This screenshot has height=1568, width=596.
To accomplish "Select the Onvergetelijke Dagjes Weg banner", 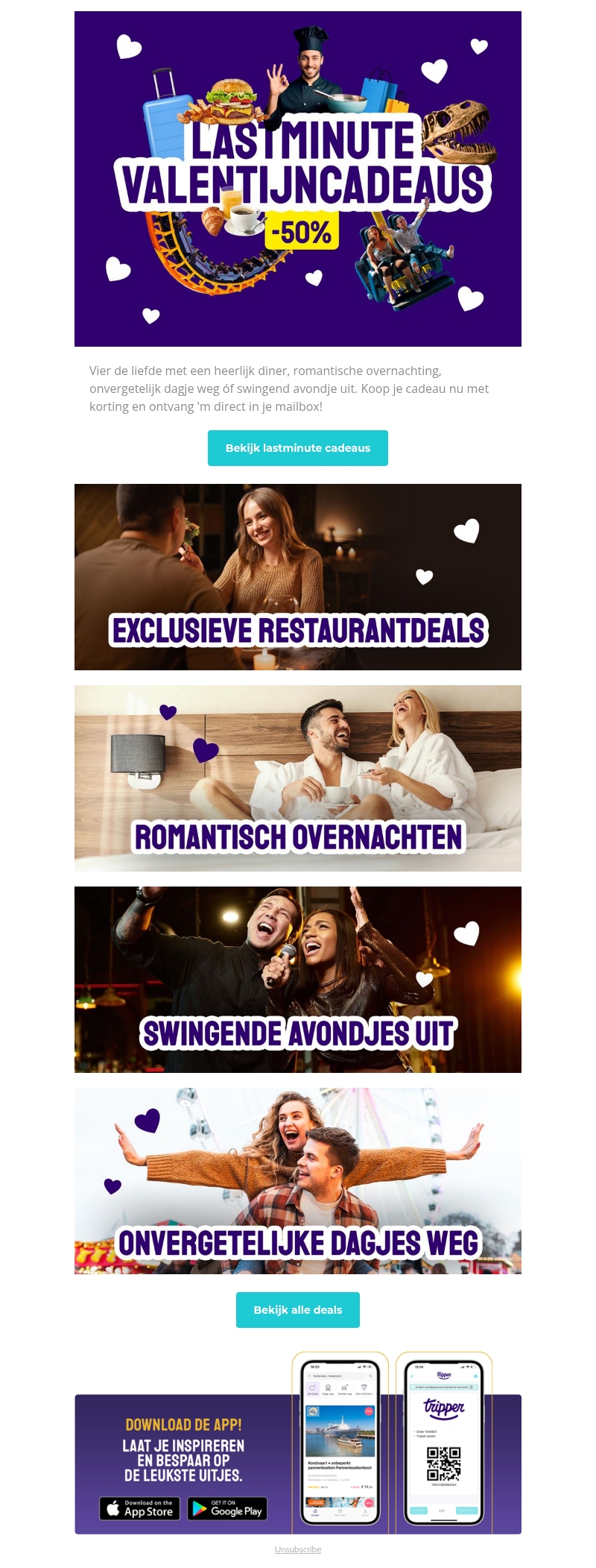I will tap(297, 1181).
